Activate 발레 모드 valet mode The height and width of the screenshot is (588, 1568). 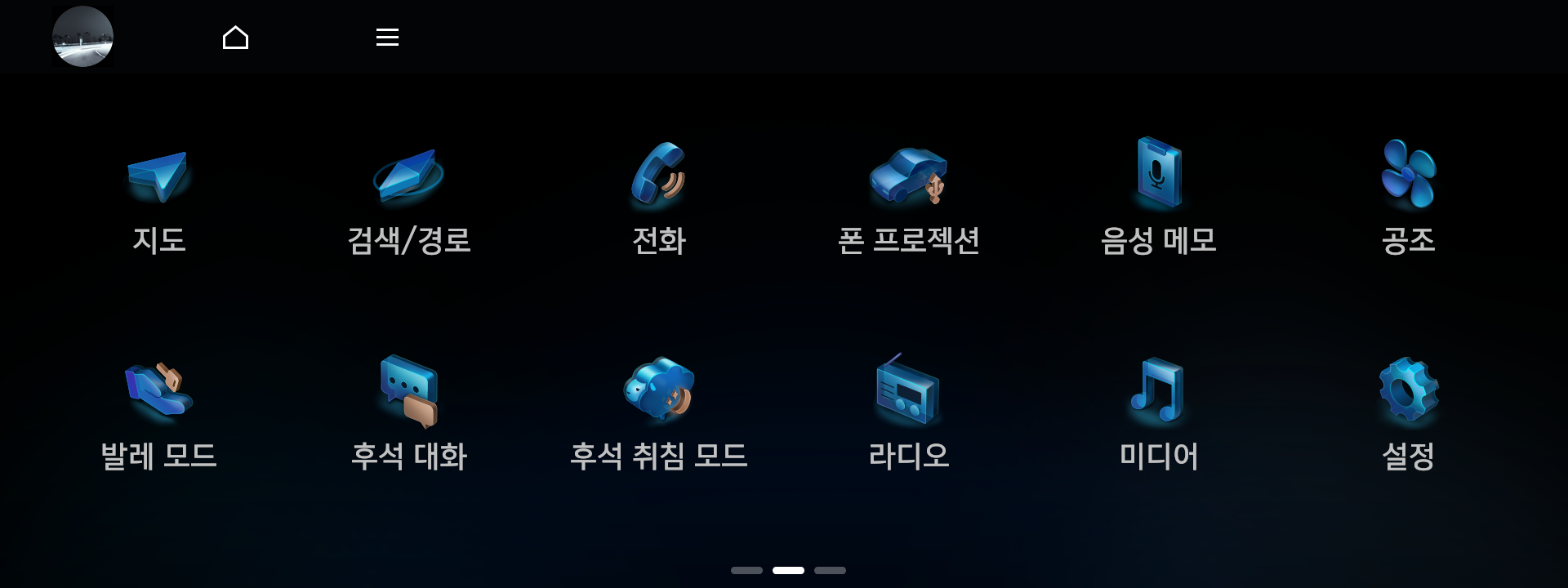159,412
